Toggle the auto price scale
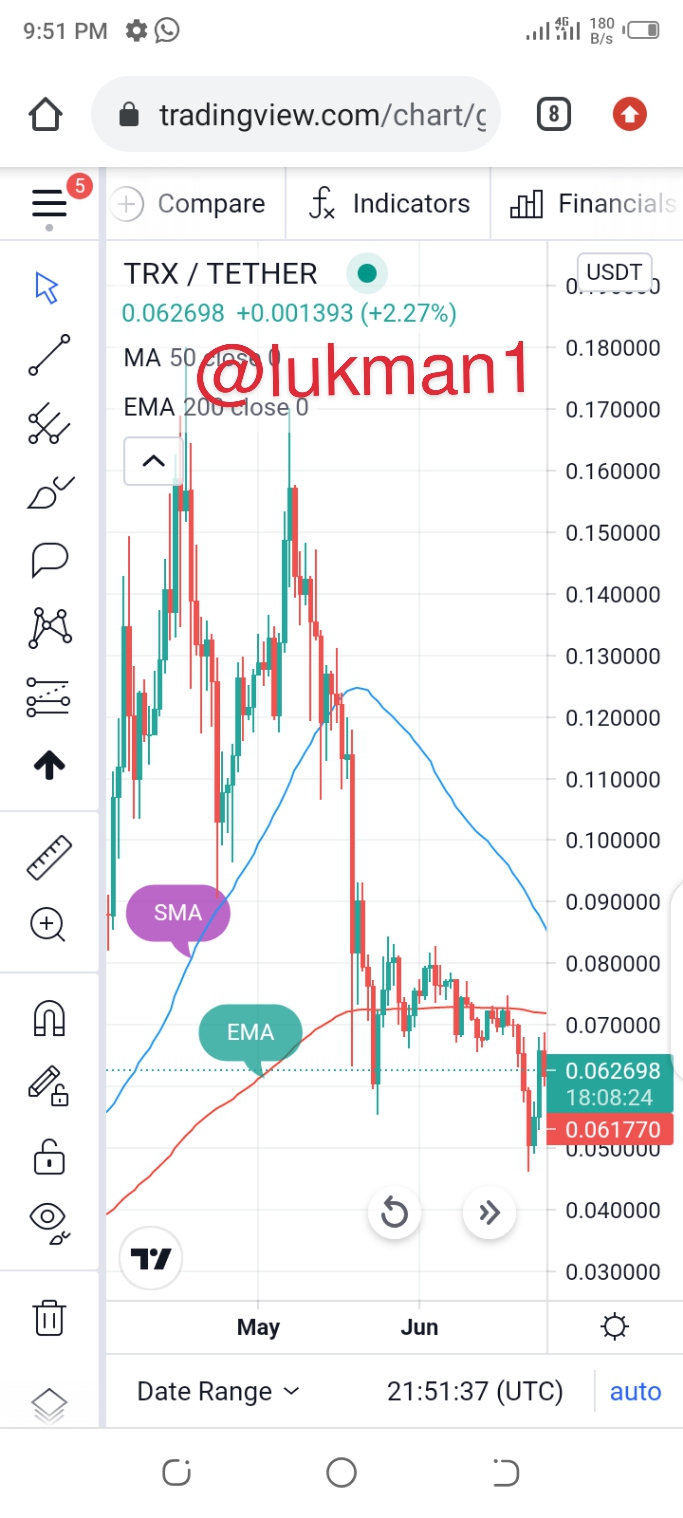The height and width of the screenshot is (1518, 683). [x=636, y=1391]
